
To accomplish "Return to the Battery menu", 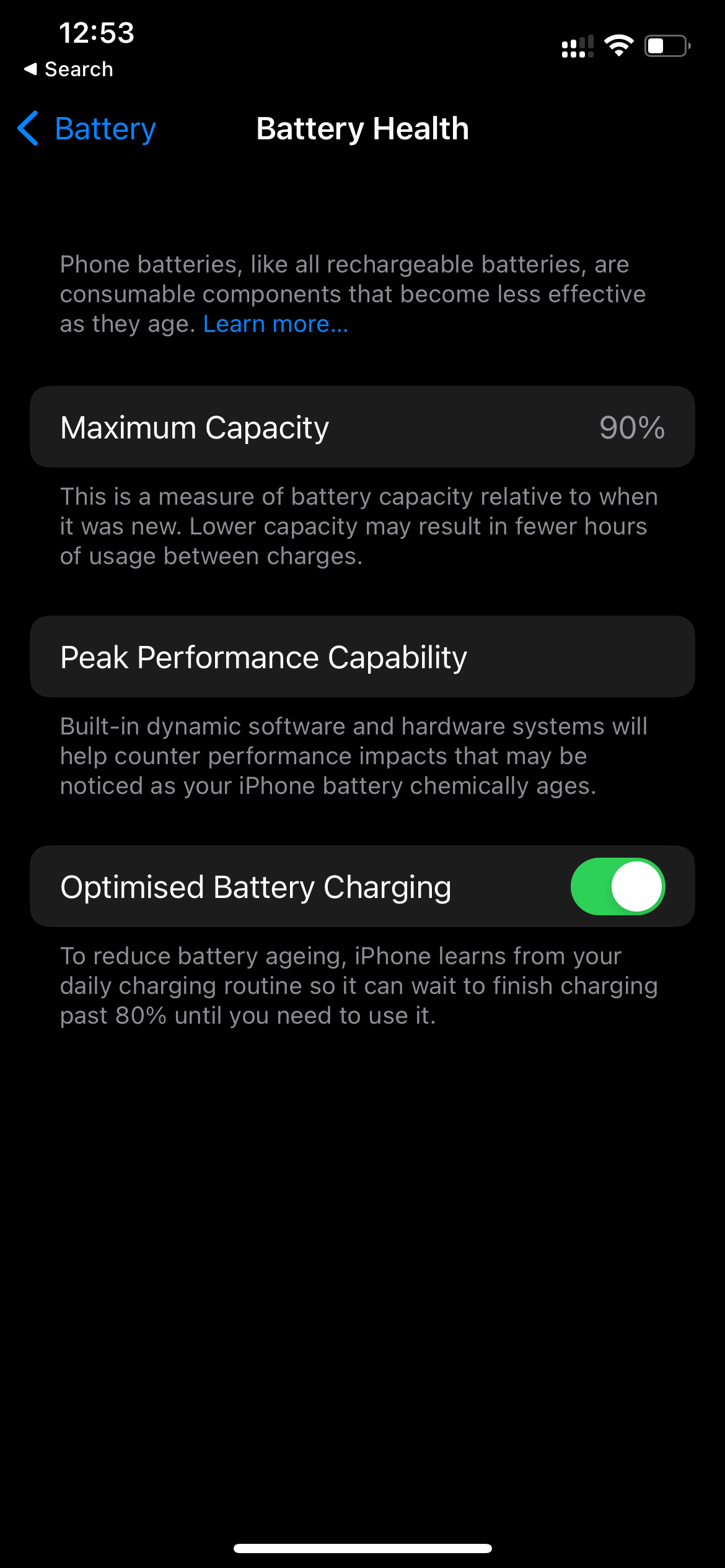I will pos(87,129).
